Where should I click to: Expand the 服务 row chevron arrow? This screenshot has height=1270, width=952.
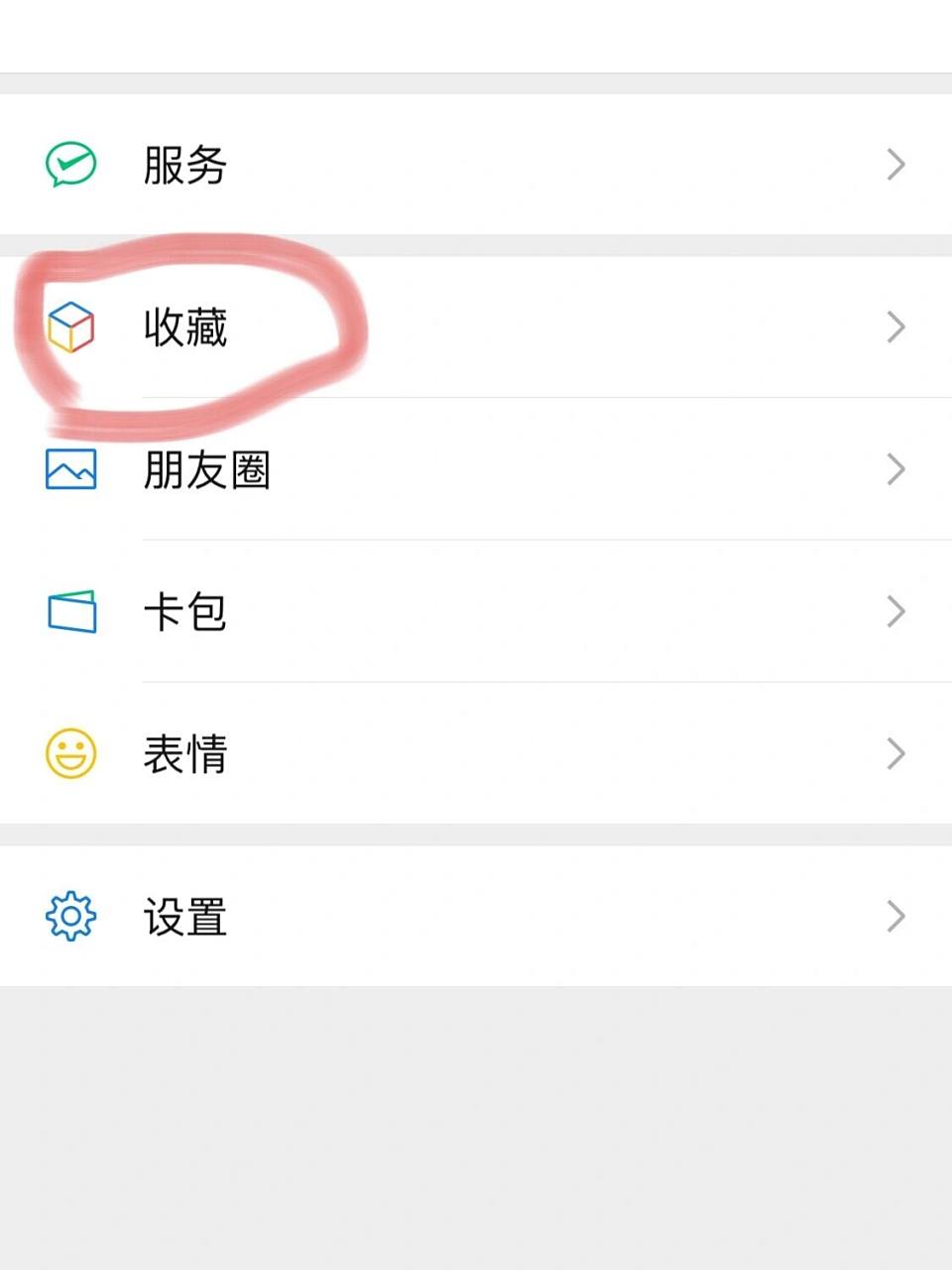click(893, 163)
